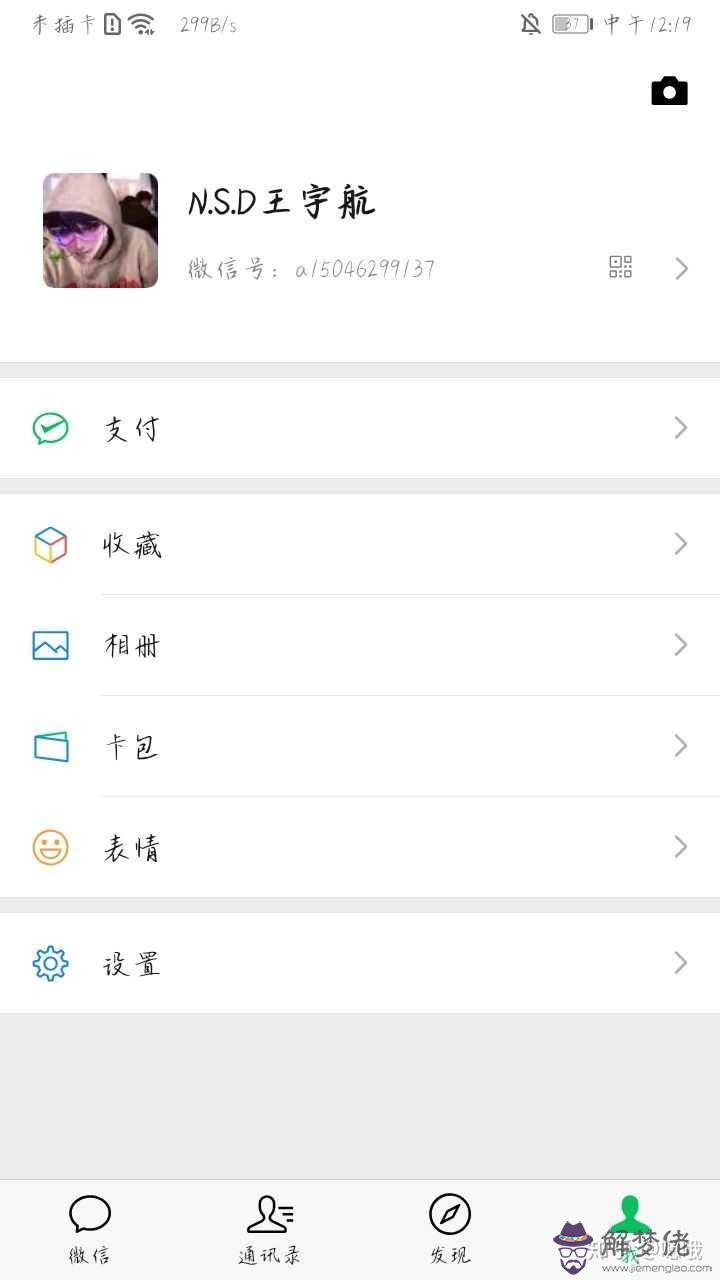Open the 收藏 favorites row
720x1280 pixels.
click(x=360, y=545)
